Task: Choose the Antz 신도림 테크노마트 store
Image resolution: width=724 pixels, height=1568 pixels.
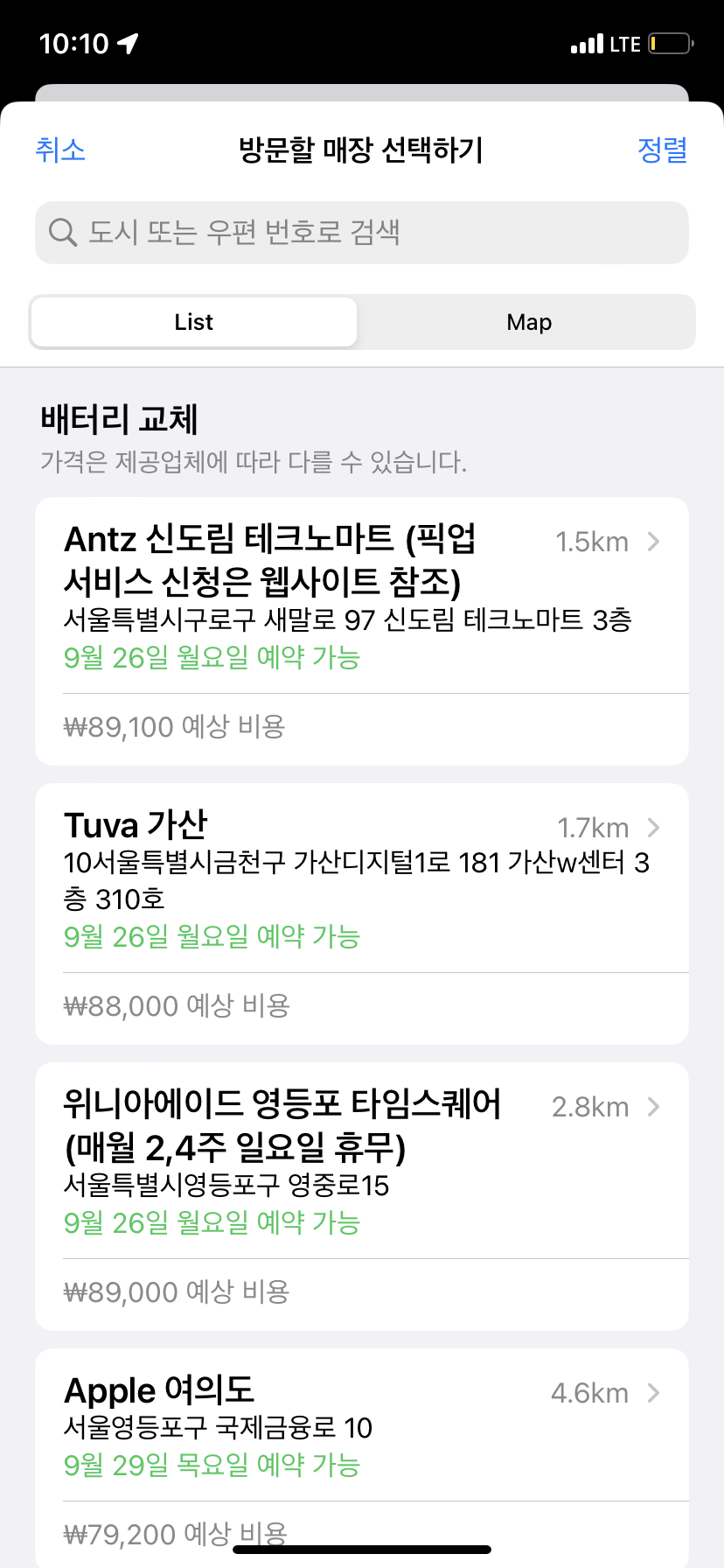Action: point(362,631)
